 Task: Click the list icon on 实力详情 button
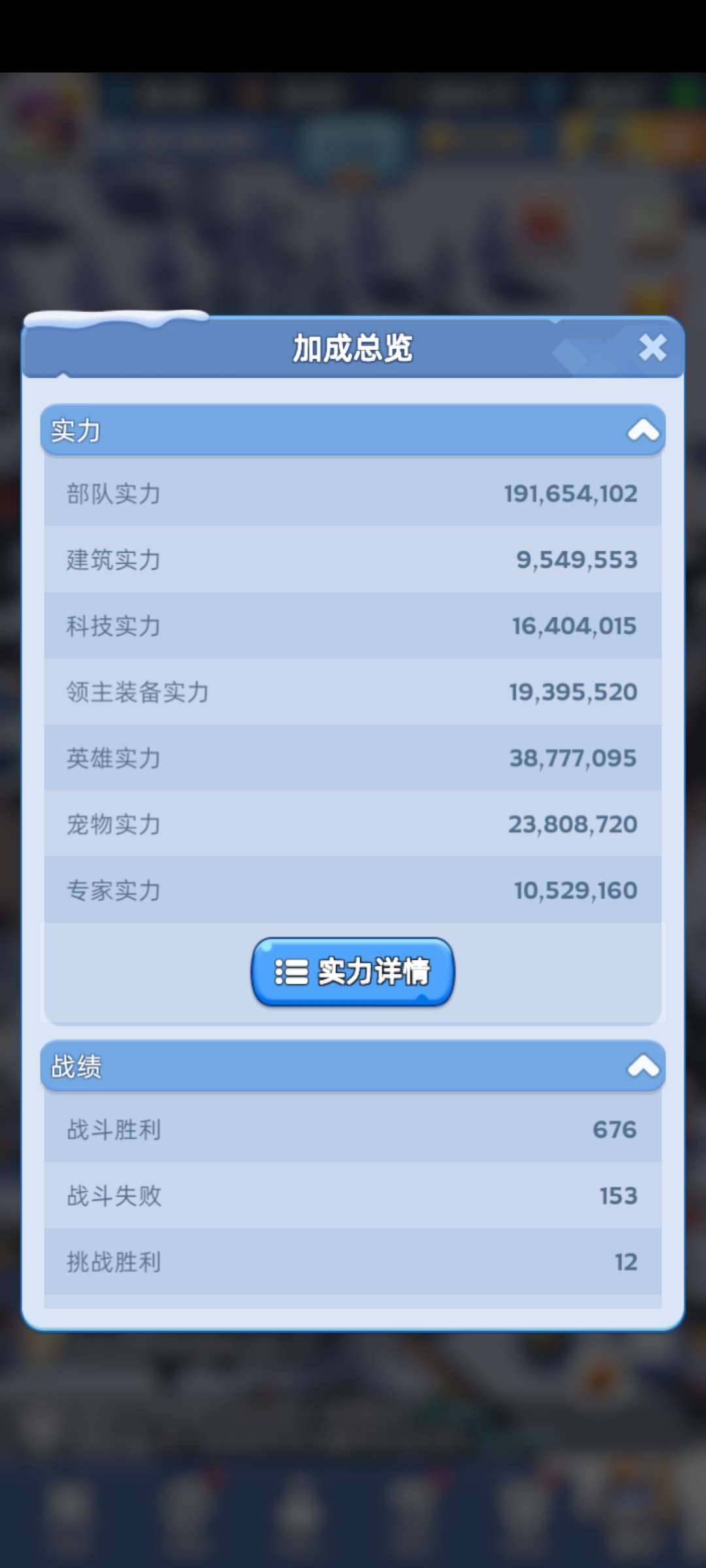point(294,972)
